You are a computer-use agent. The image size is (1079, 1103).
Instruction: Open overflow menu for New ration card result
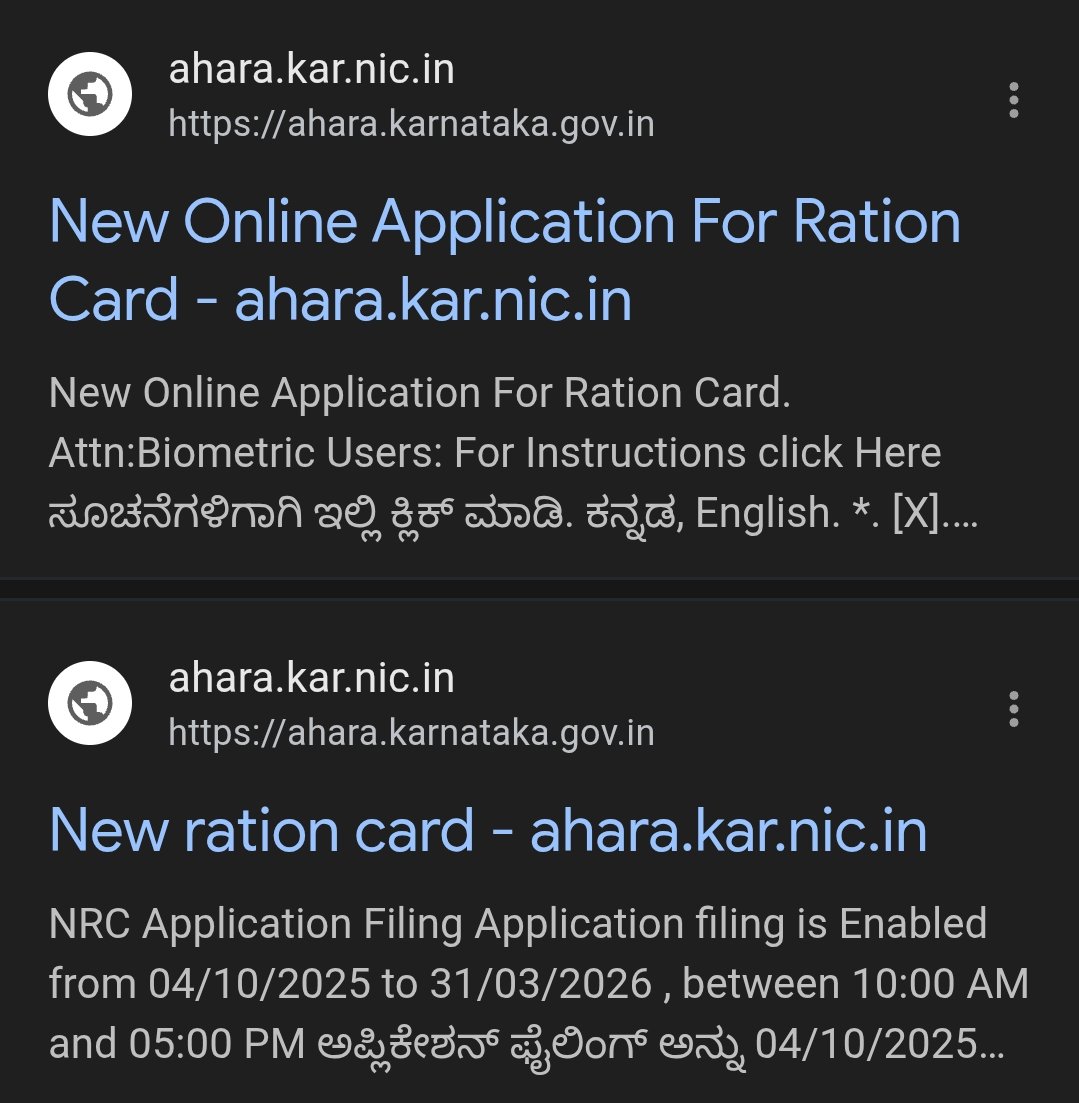[1014, 708]
